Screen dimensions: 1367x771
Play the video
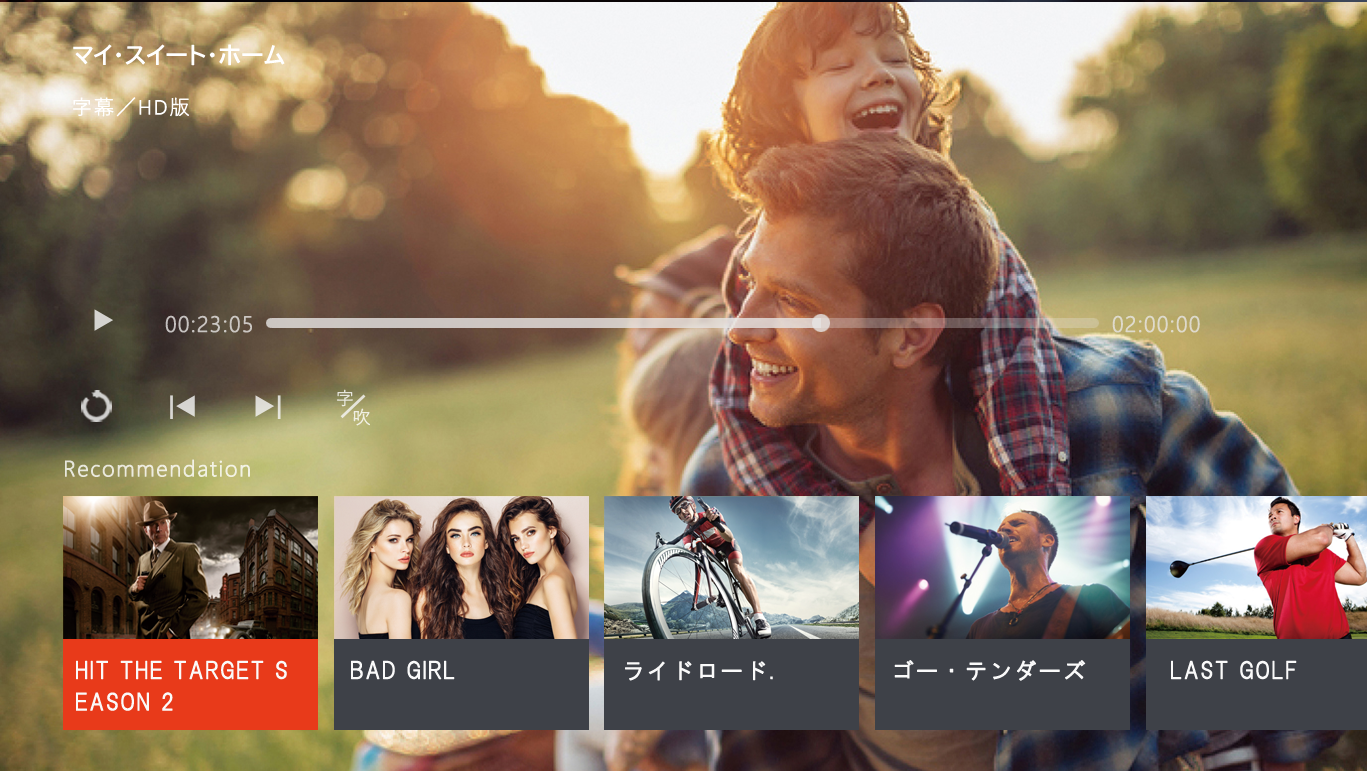pyautogui.click(x=103, y=321)
